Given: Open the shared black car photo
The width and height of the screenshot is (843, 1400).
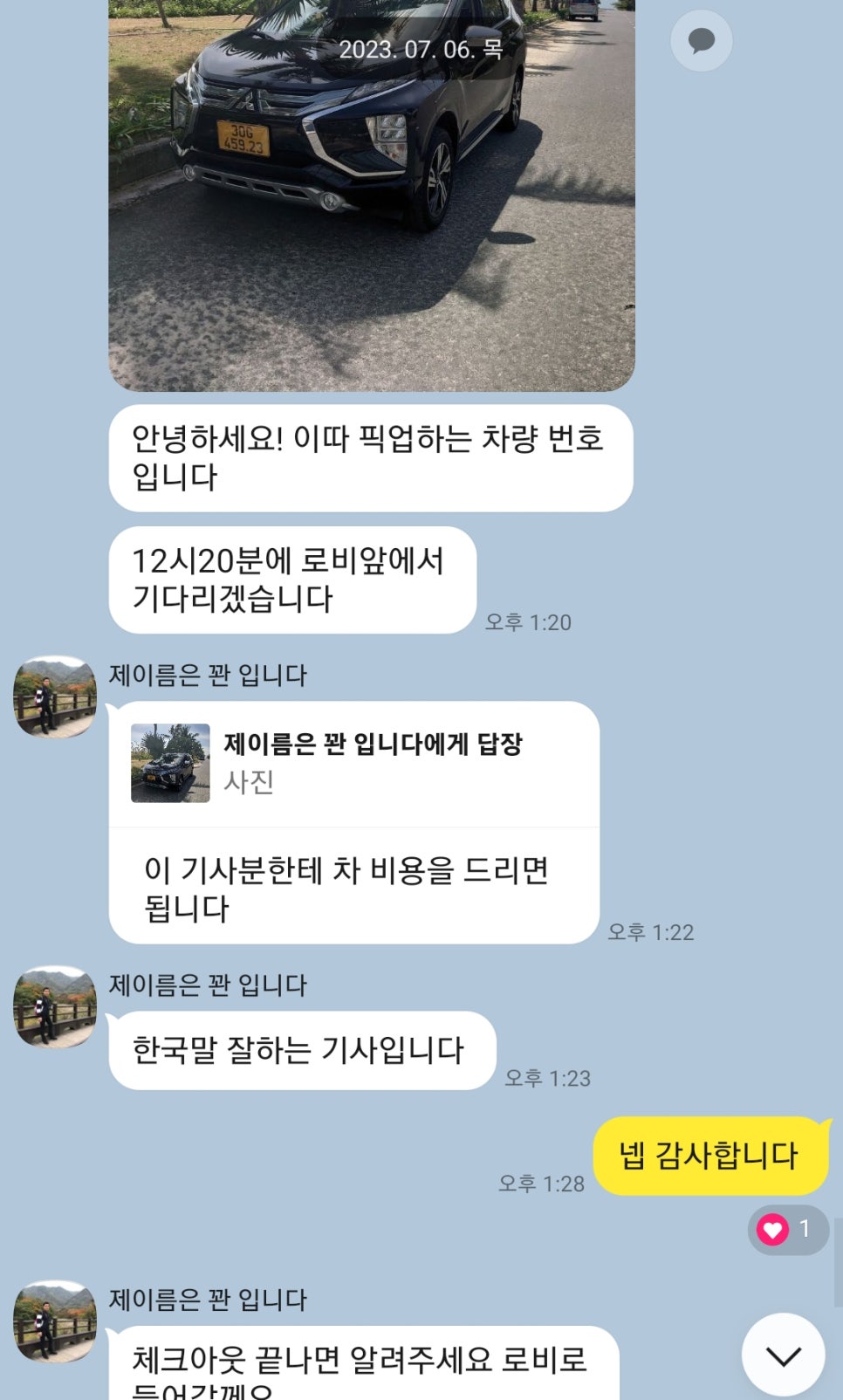Looking at the screenshot, I should point(372,196).
